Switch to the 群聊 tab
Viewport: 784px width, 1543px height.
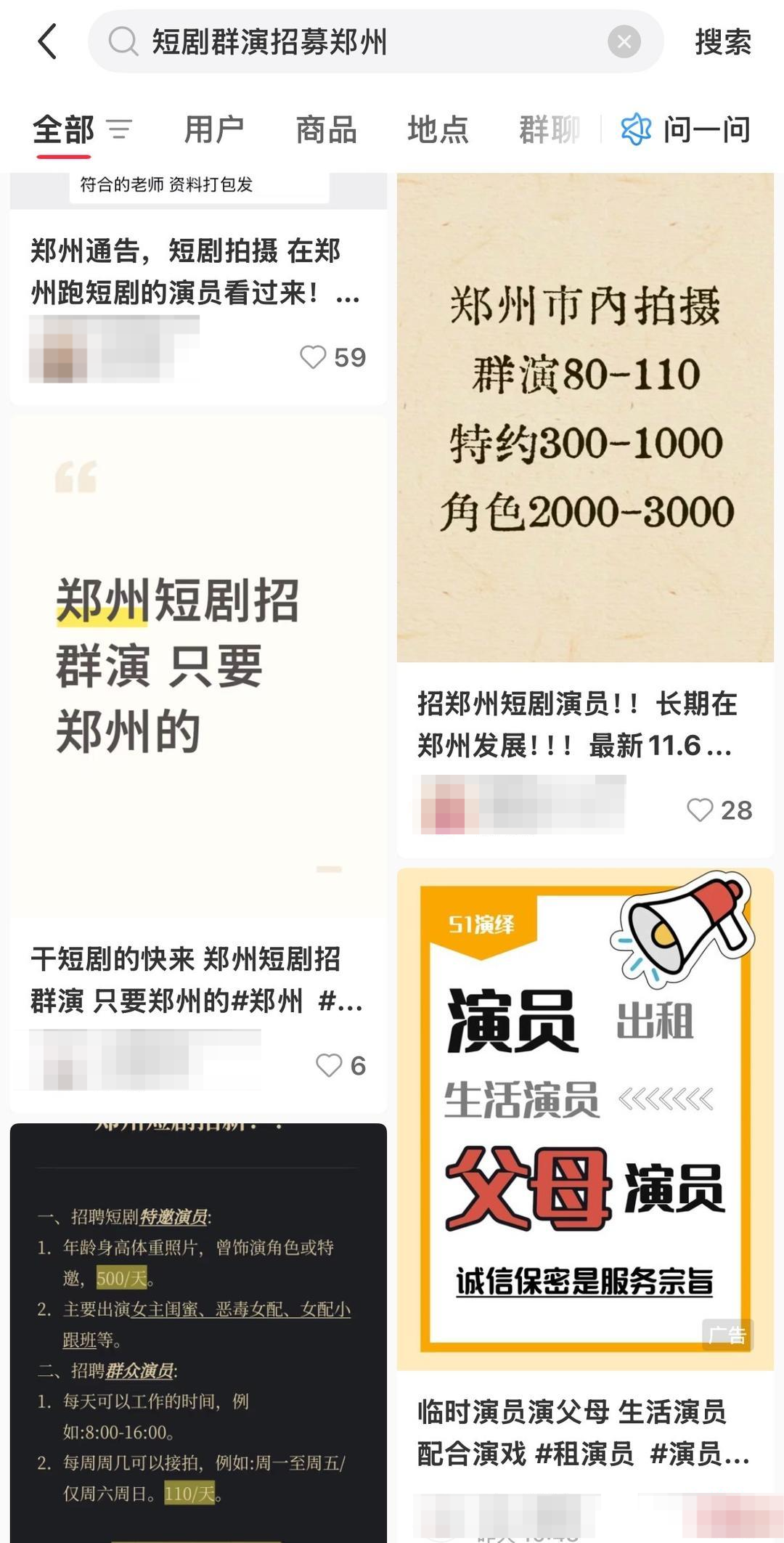(549, 130)
